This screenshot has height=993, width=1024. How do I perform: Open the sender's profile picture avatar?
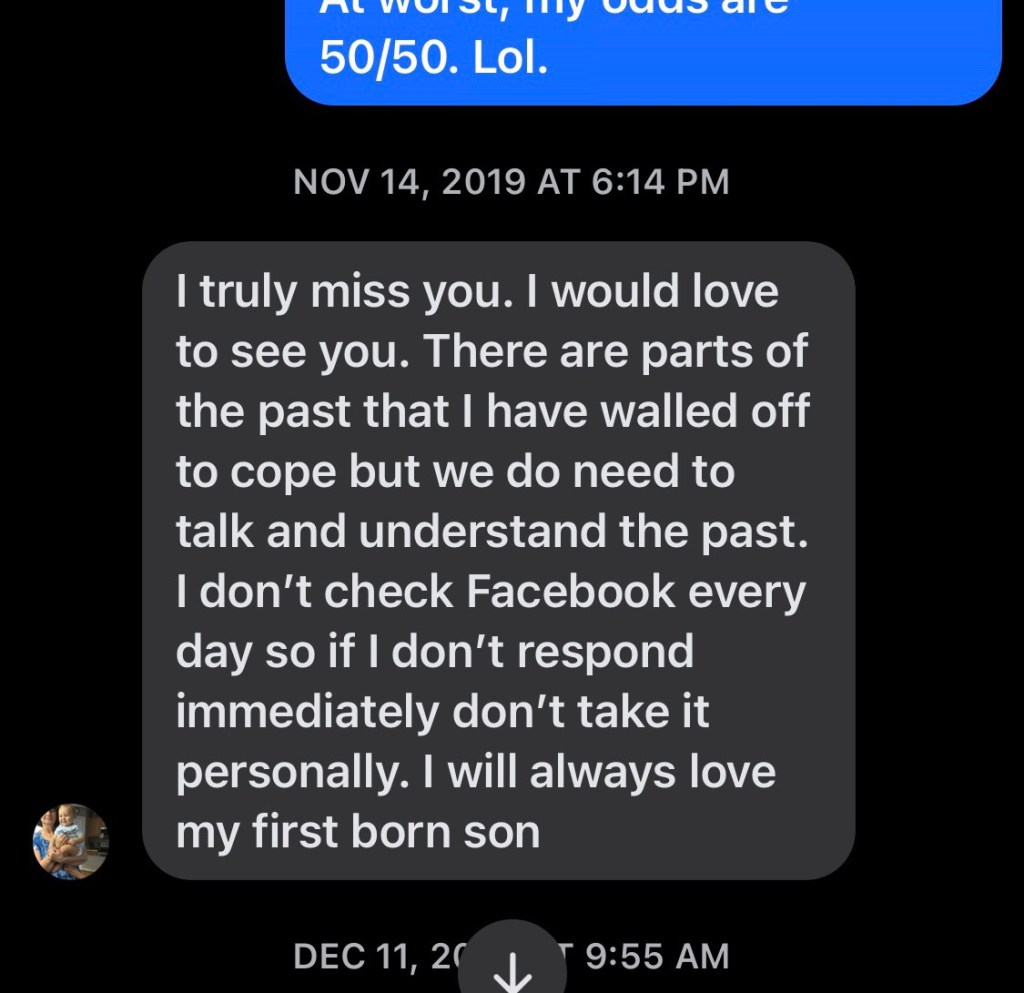(70, 841)
